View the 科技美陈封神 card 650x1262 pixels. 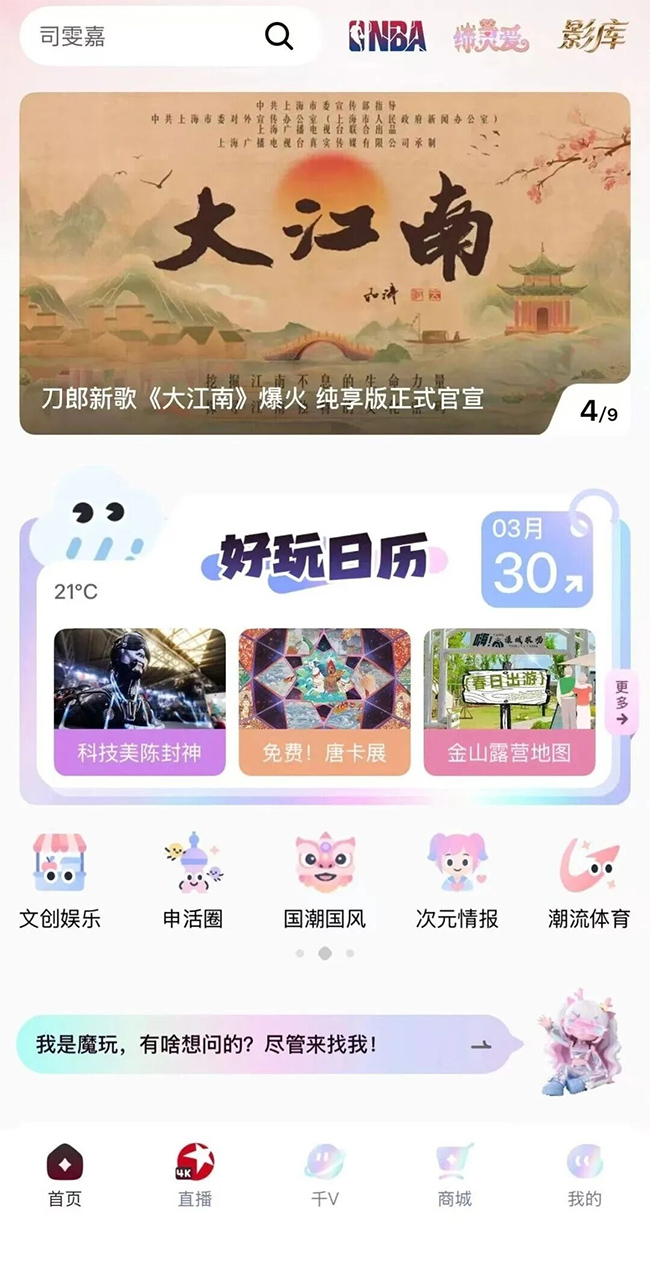point(140,702)
